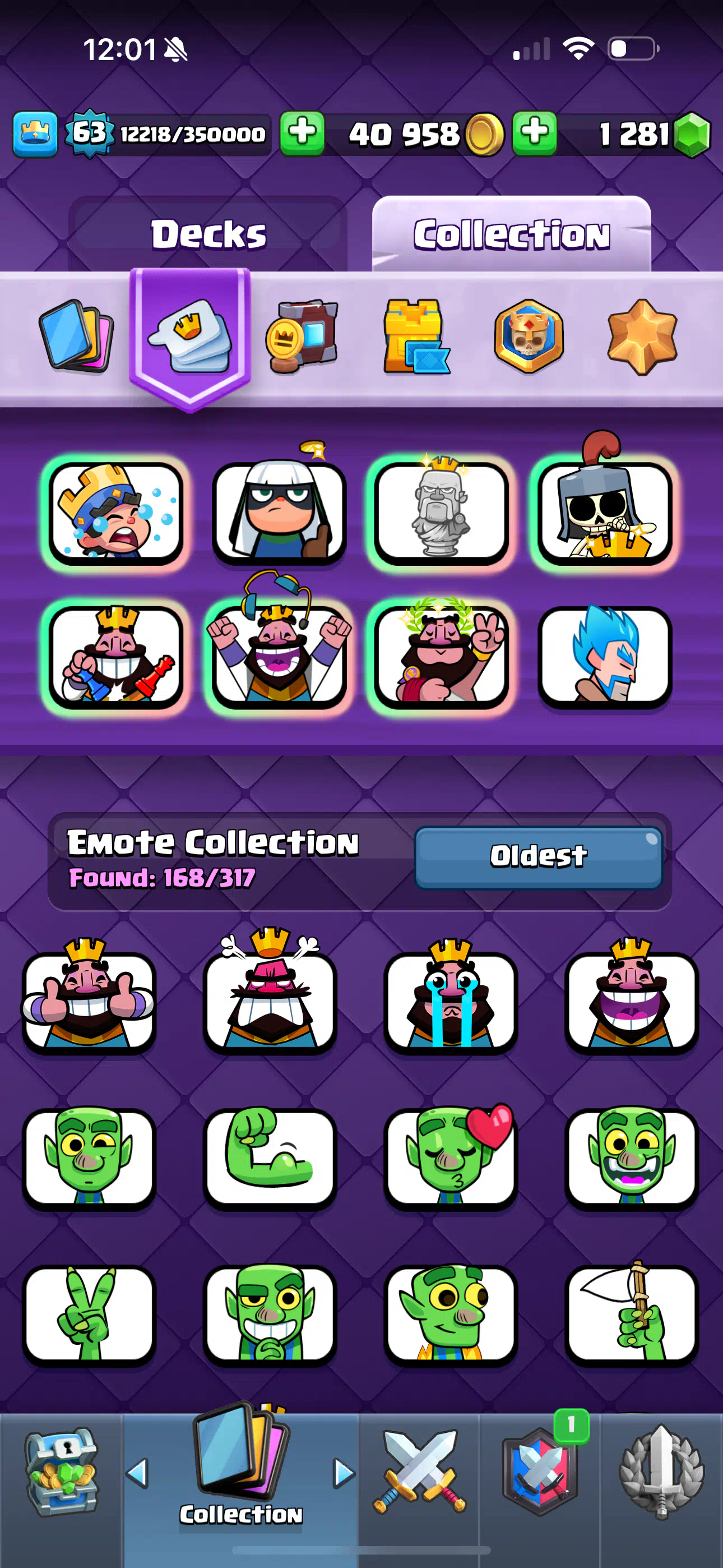The width and height of the screenshot is (723, 1568).
Task: Switch to the Decks tab
Action: [208, 234]
